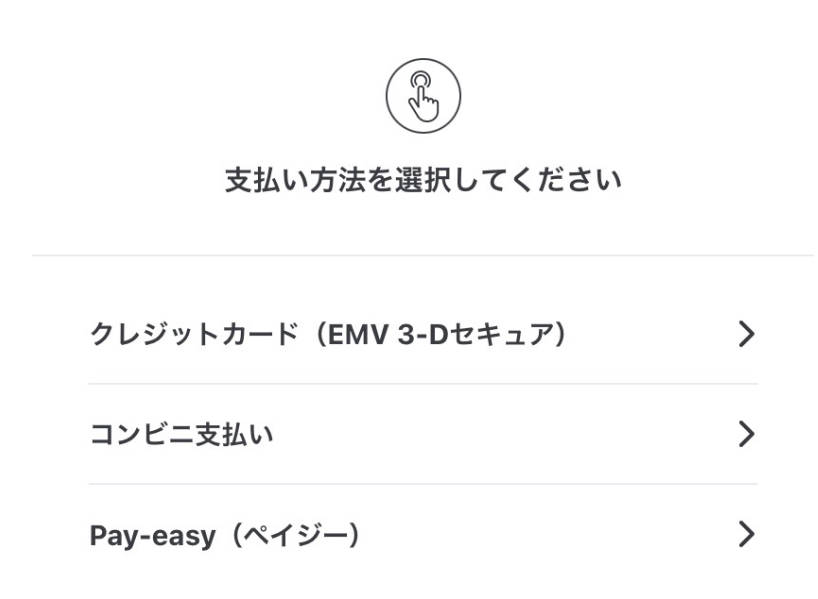Choose コンビニ支払い payment method
818x599 pixels.
tap(422, 434)
